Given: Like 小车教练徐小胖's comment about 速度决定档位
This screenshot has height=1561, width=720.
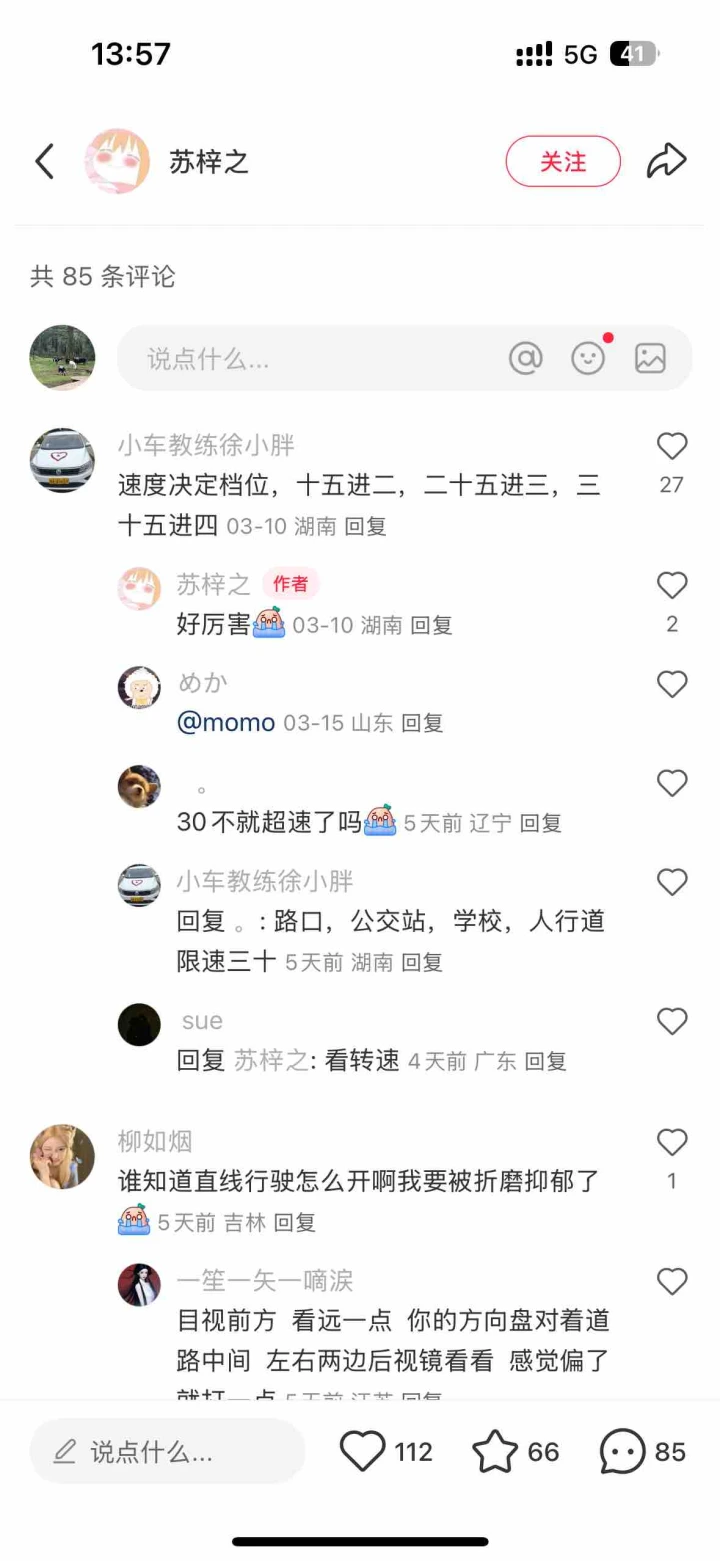Looking at the screenshot, I should (672, 446).
